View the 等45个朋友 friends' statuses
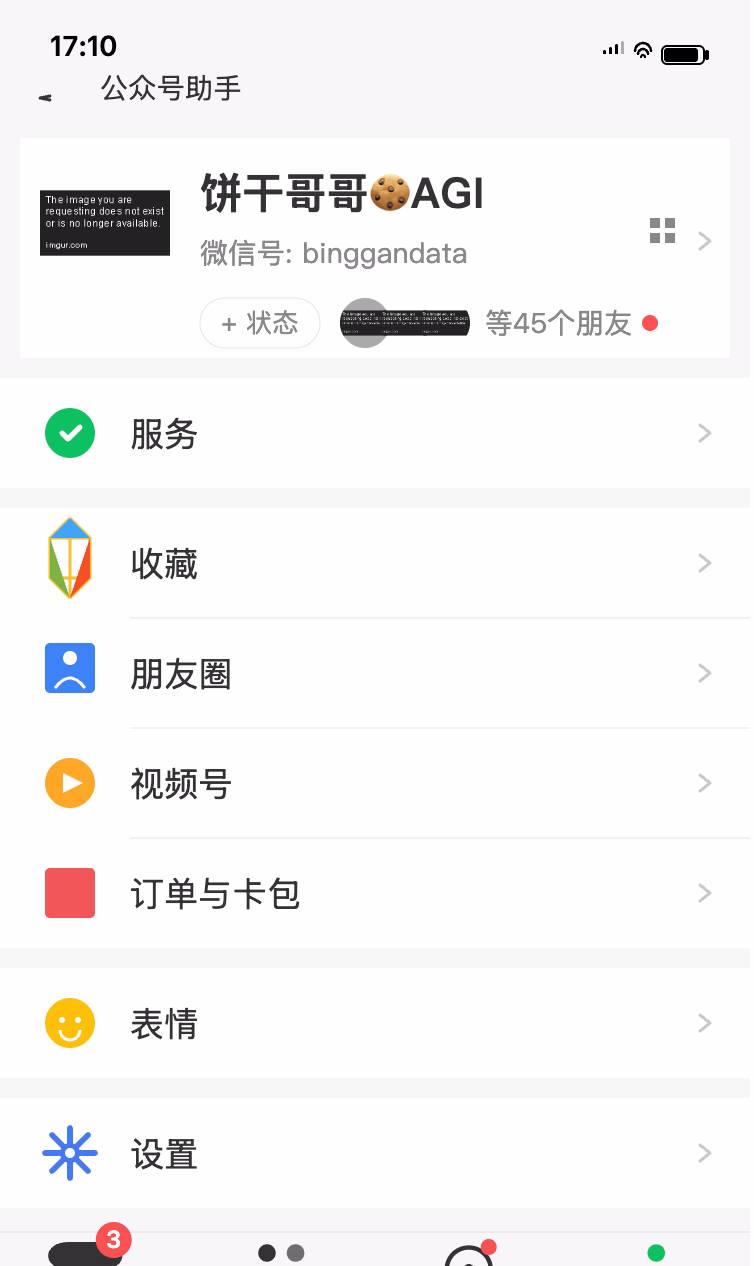This screenshot has width=754, height=1266. click(558, 323)
